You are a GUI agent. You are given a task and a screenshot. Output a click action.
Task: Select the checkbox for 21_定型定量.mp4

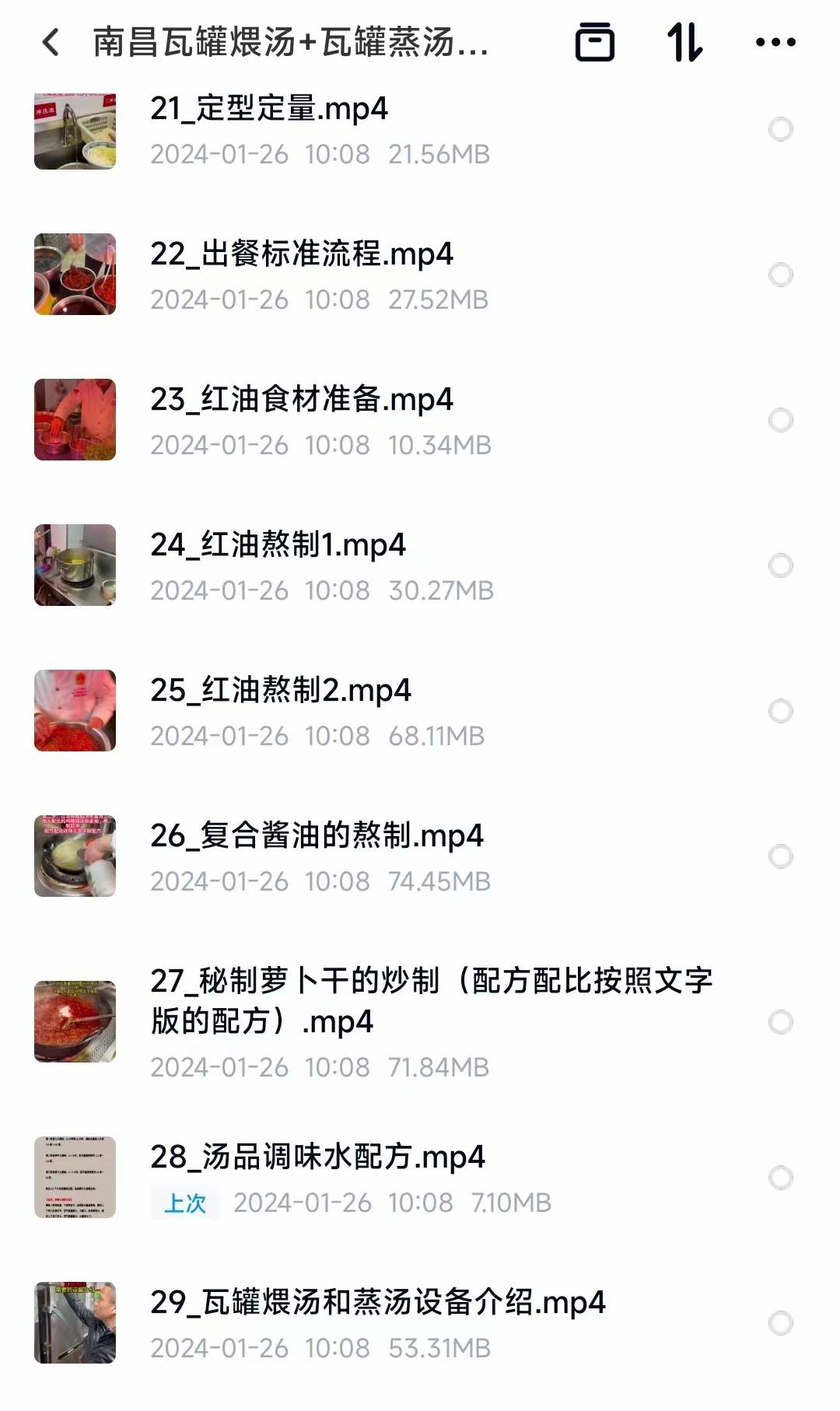pos(780,131)
